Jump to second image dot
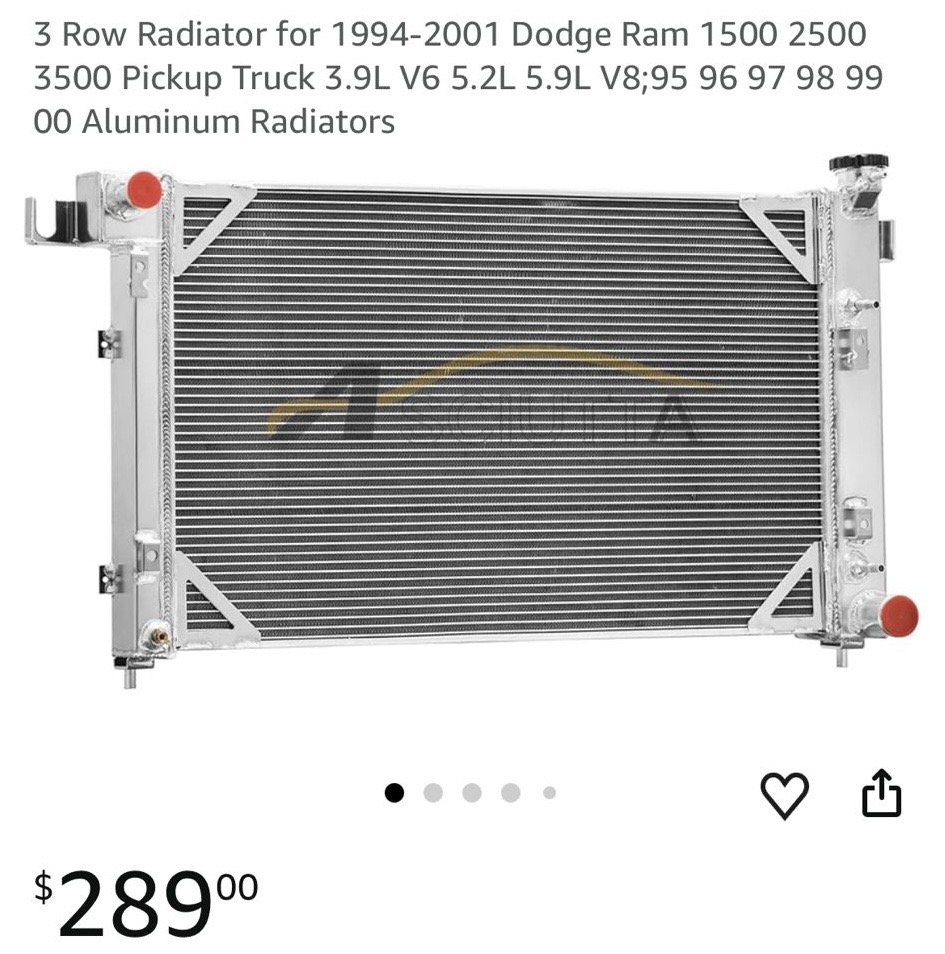Screen dimensions: 945x954 pos(433,793)
